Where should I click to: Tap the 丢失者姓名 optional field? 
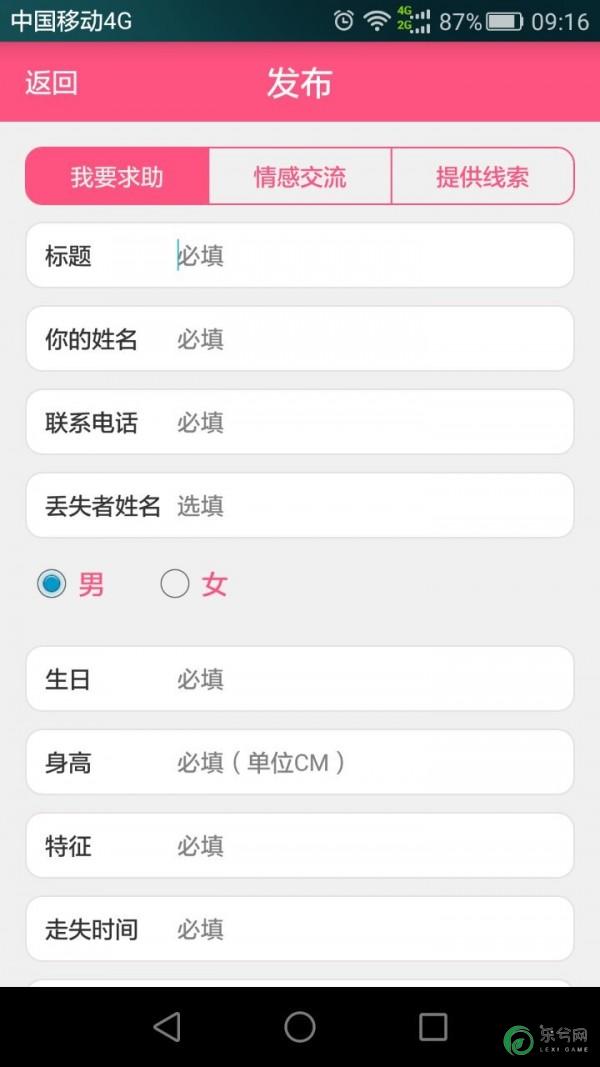(300, 506)
